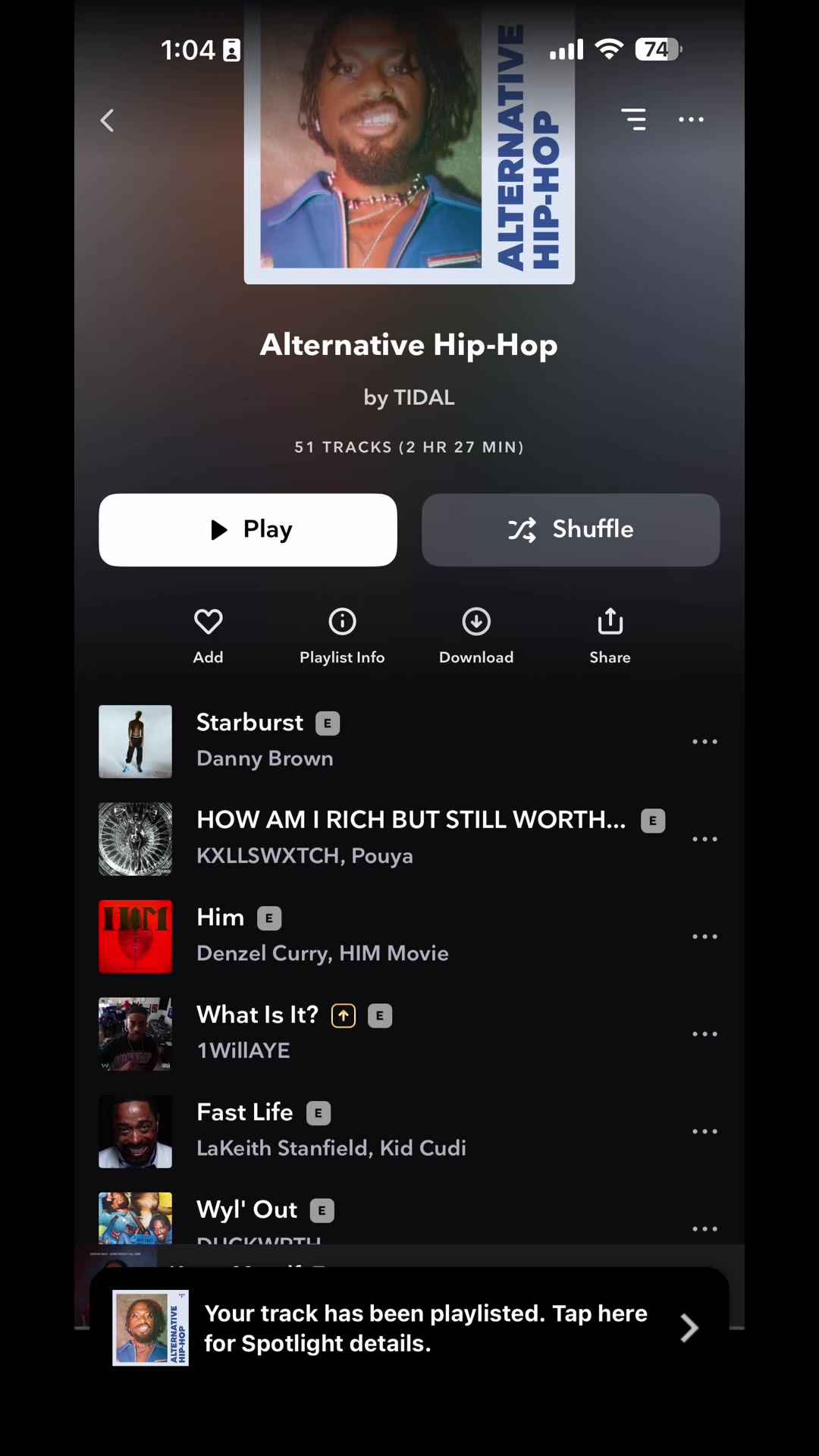This screenshot has width=819, height=1456.
Task: Open Spotlight details from the playlisted banner
Action: pyautogui.click(x=409, y=1328)
